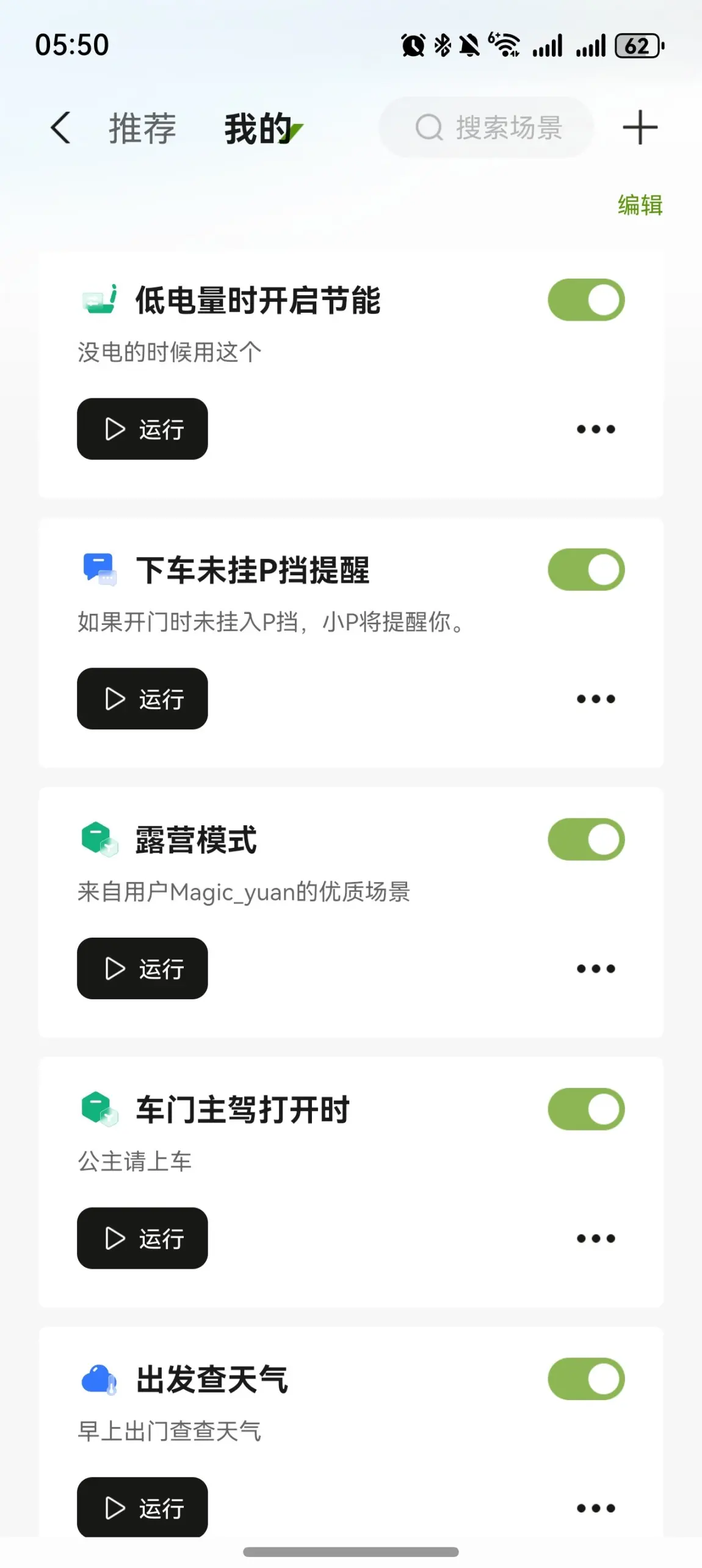This screenshot has width=702, height=1568.
Task: Open more options for 下车未挂P挡提醒
Action: [x=596, y=698]
